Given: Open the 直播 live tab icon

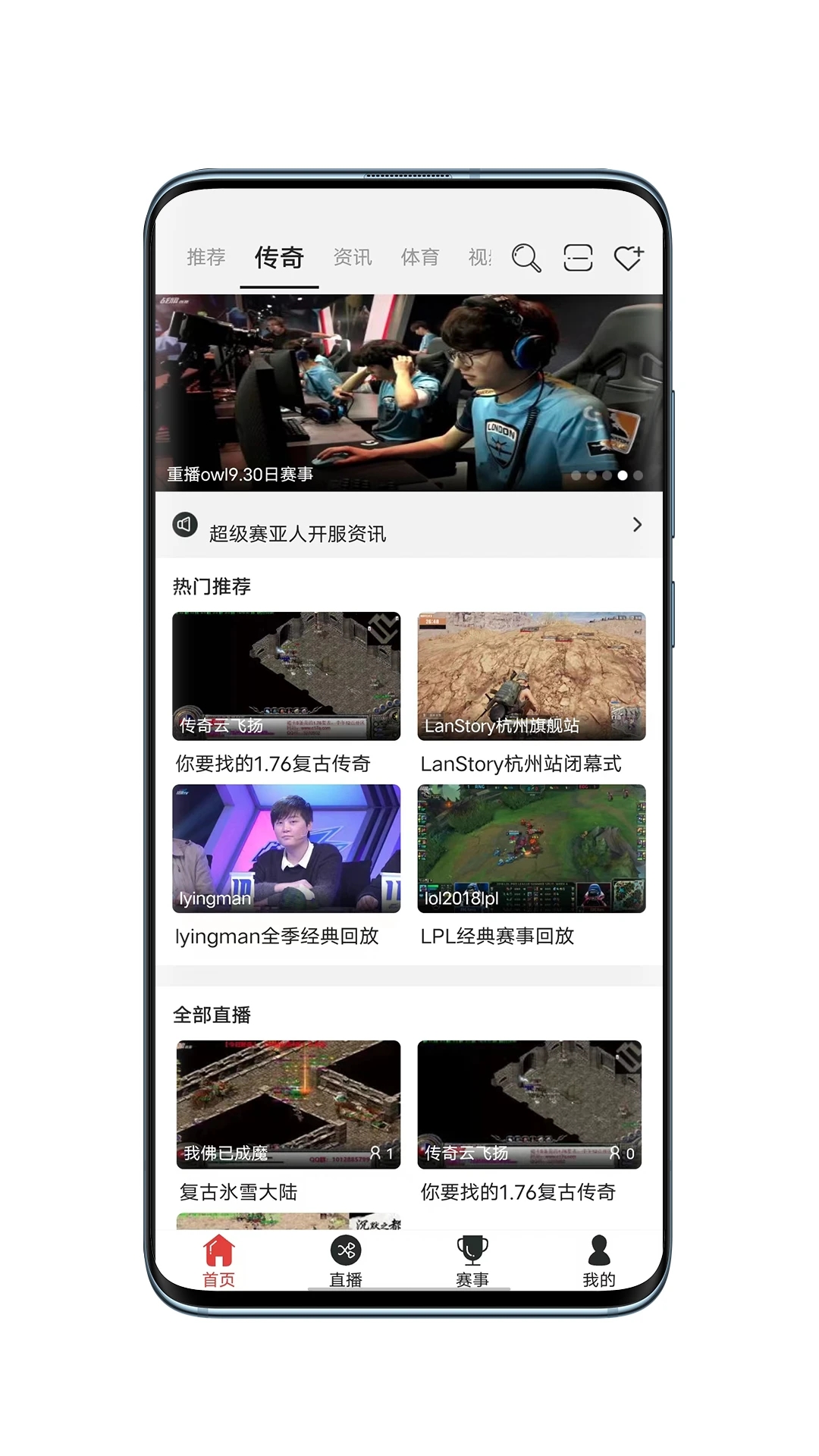Looking at the screenshot, I should (x=345, y=1249).
